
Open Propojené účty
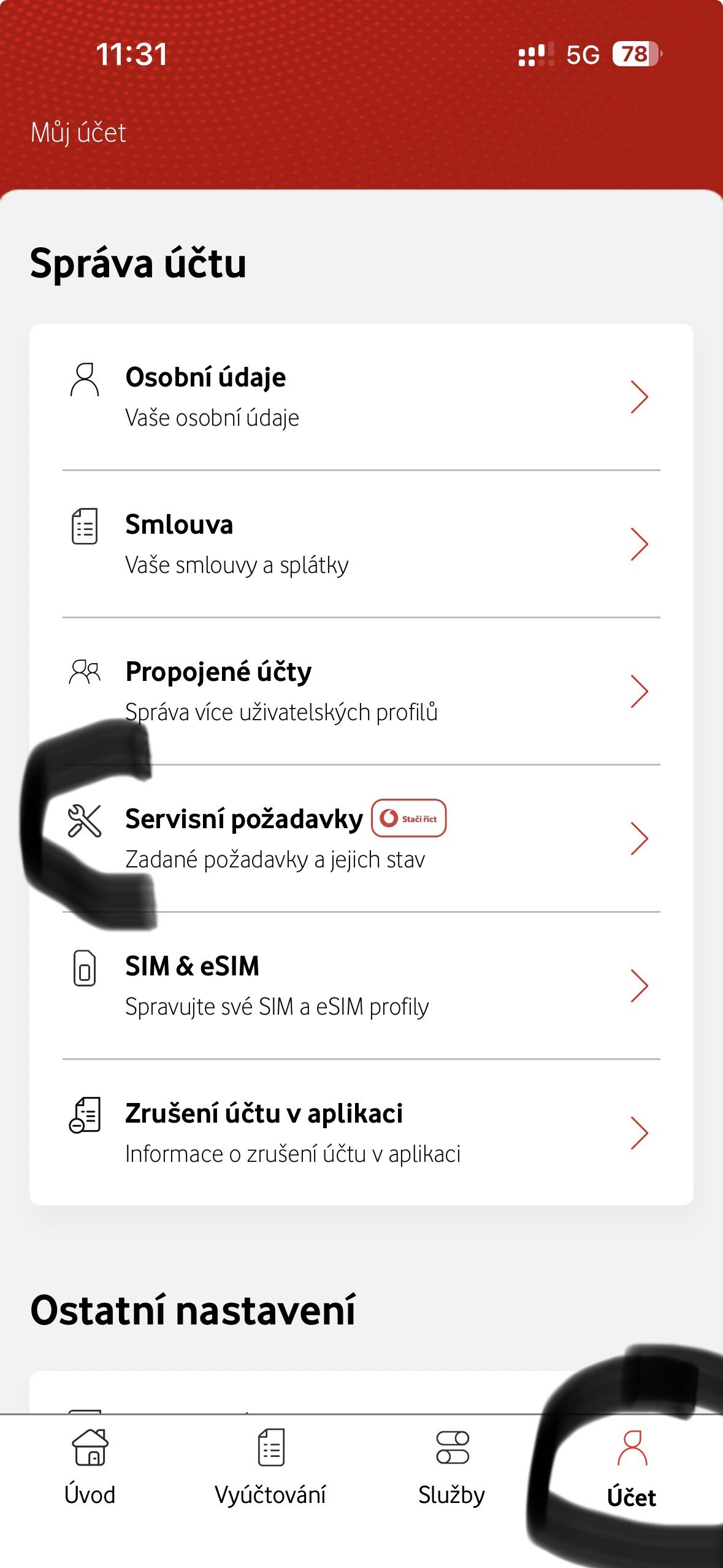tap(361, 691)
